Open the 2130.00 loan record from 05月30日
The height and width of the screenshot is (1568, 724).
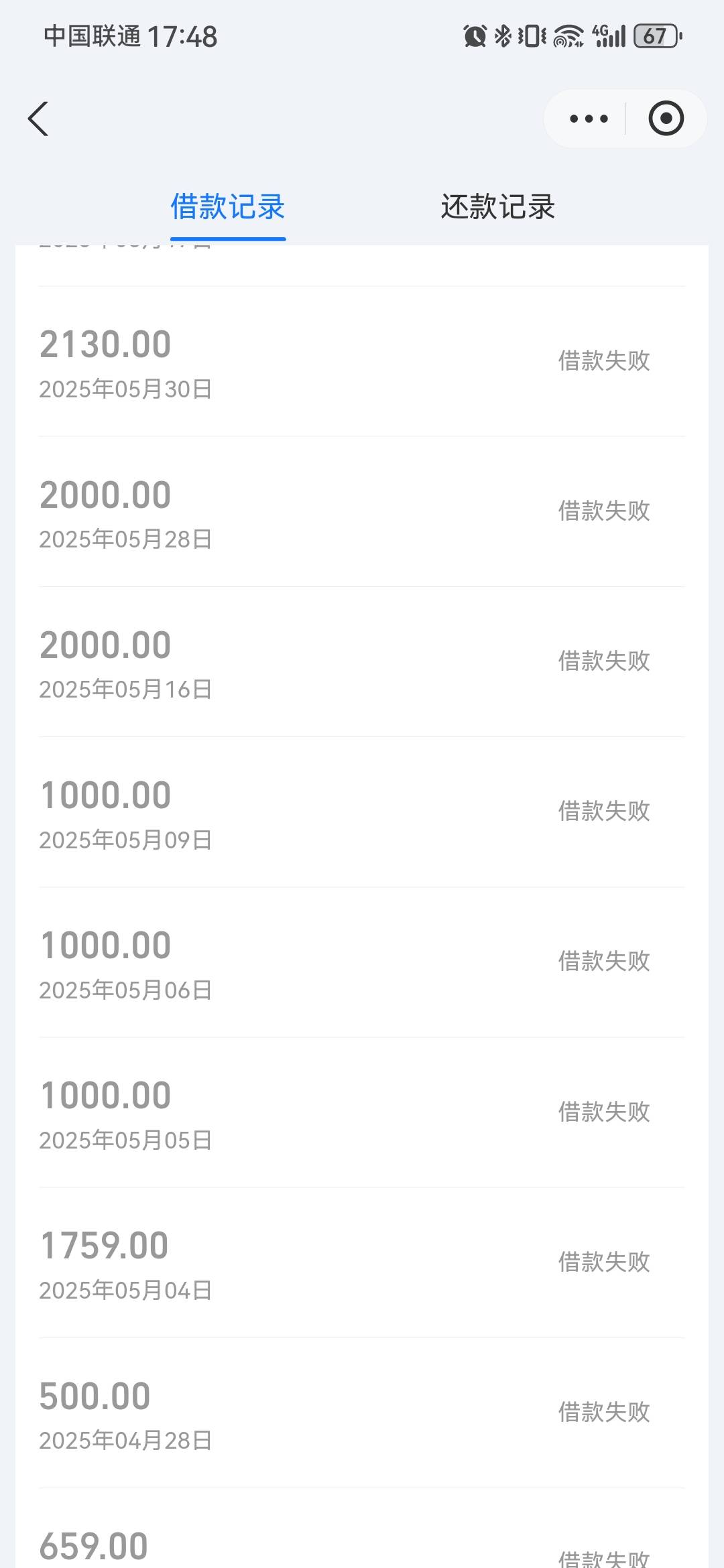pyautogui.click(x=362, y=362)
